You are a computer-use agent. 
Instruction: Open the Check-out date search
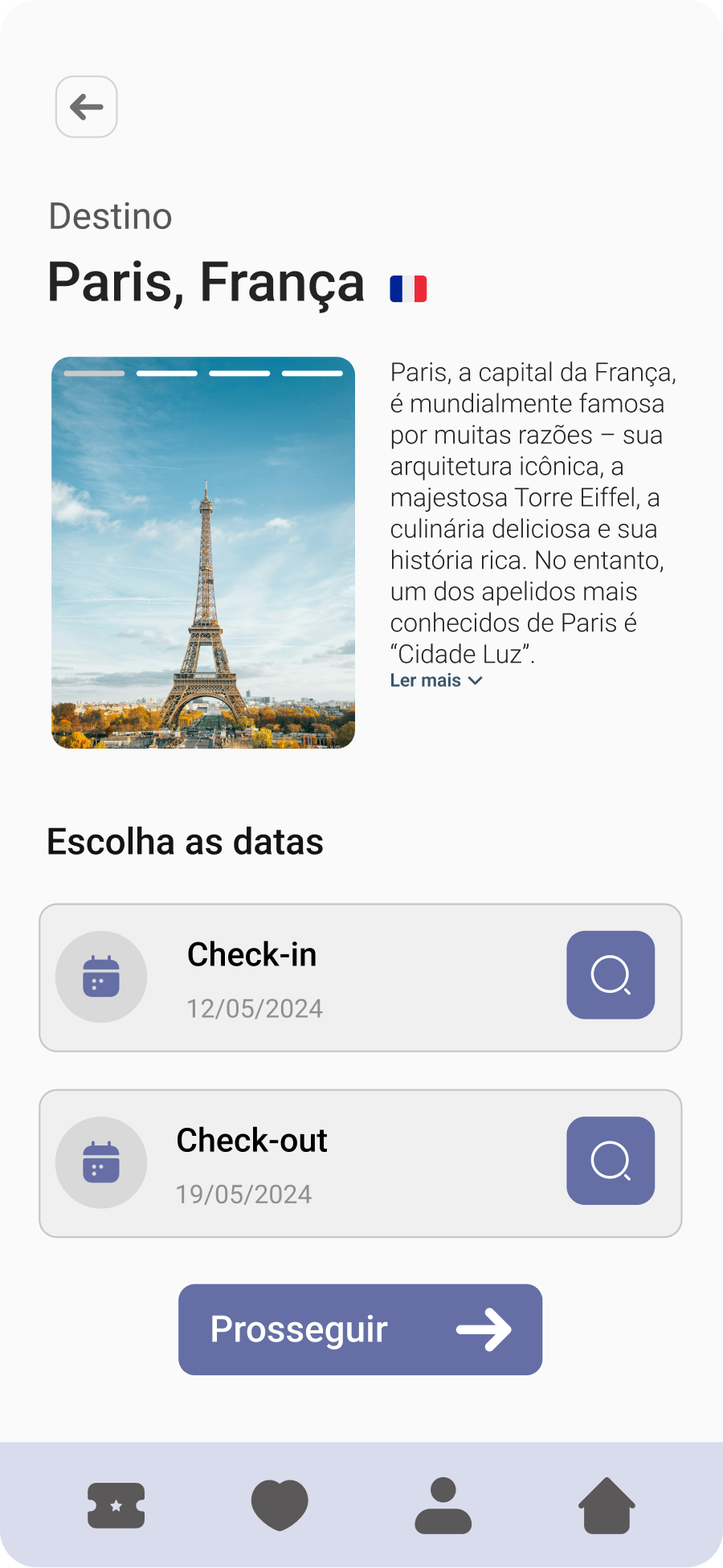point(611,1161)
